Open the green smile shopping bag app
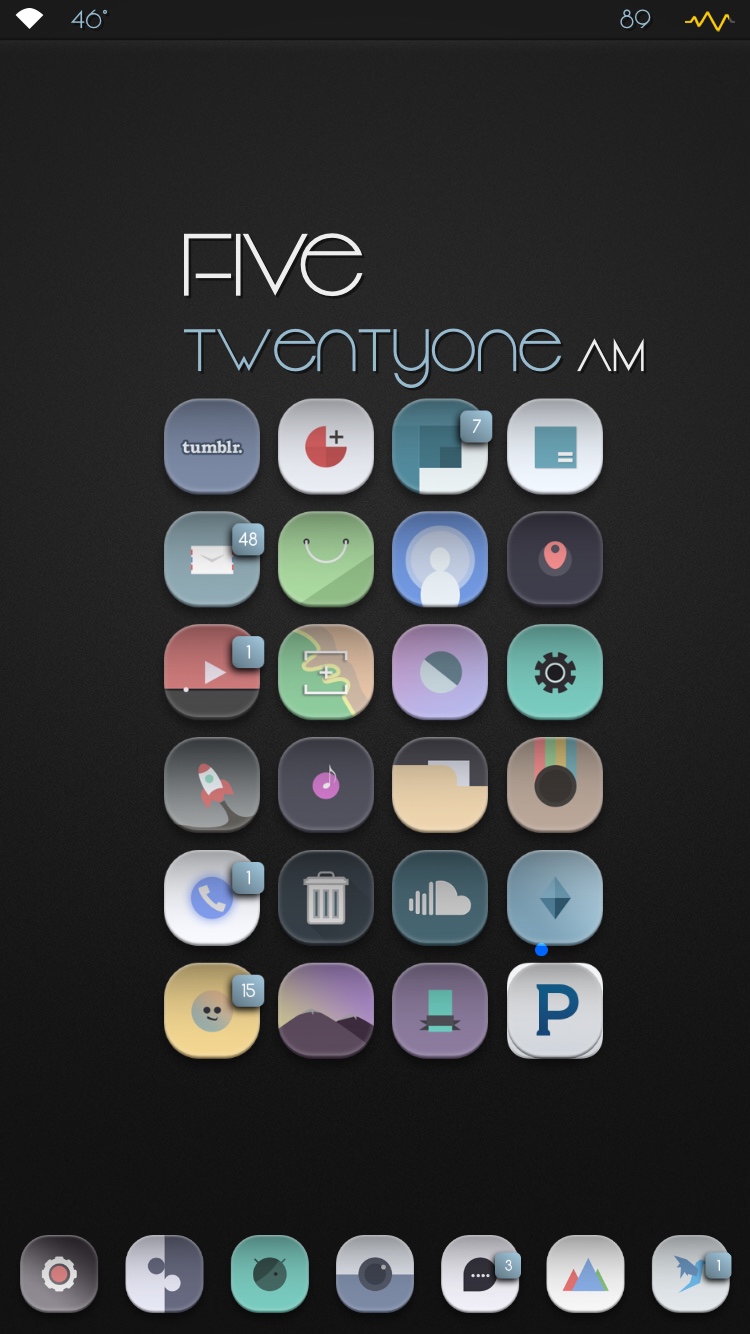The height and width of the screenshot is (1334, 750). pyautogui.click(x=326, y=559)
